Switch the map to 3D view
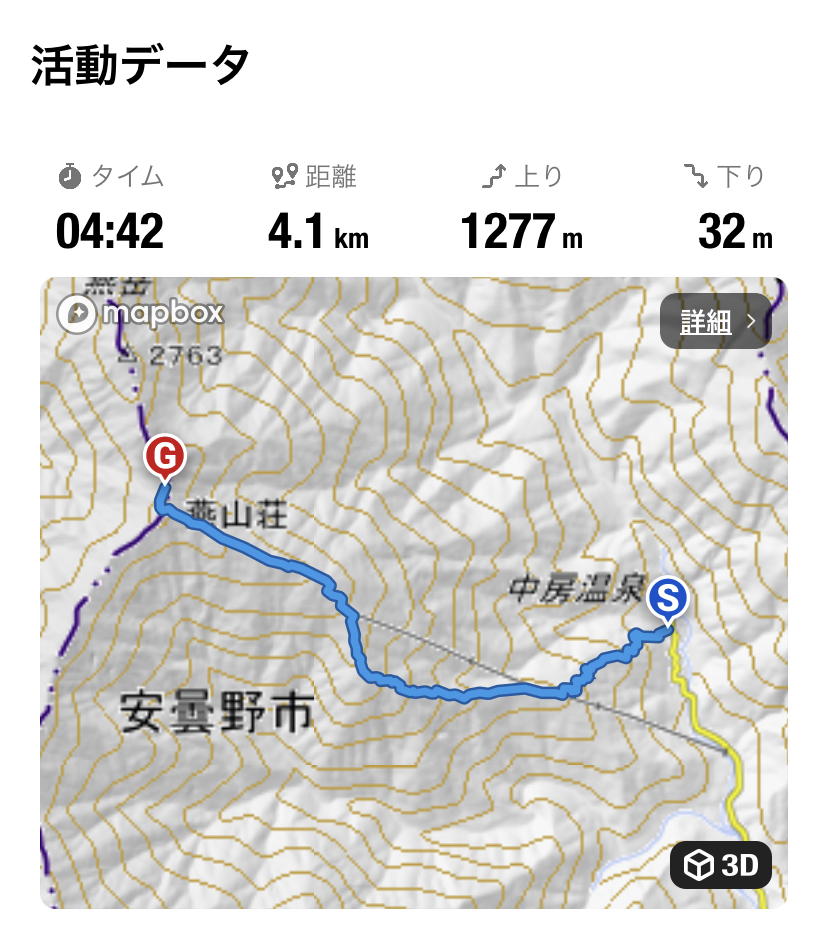This screenshot has width=828, height=940. [x=720, y=864]
